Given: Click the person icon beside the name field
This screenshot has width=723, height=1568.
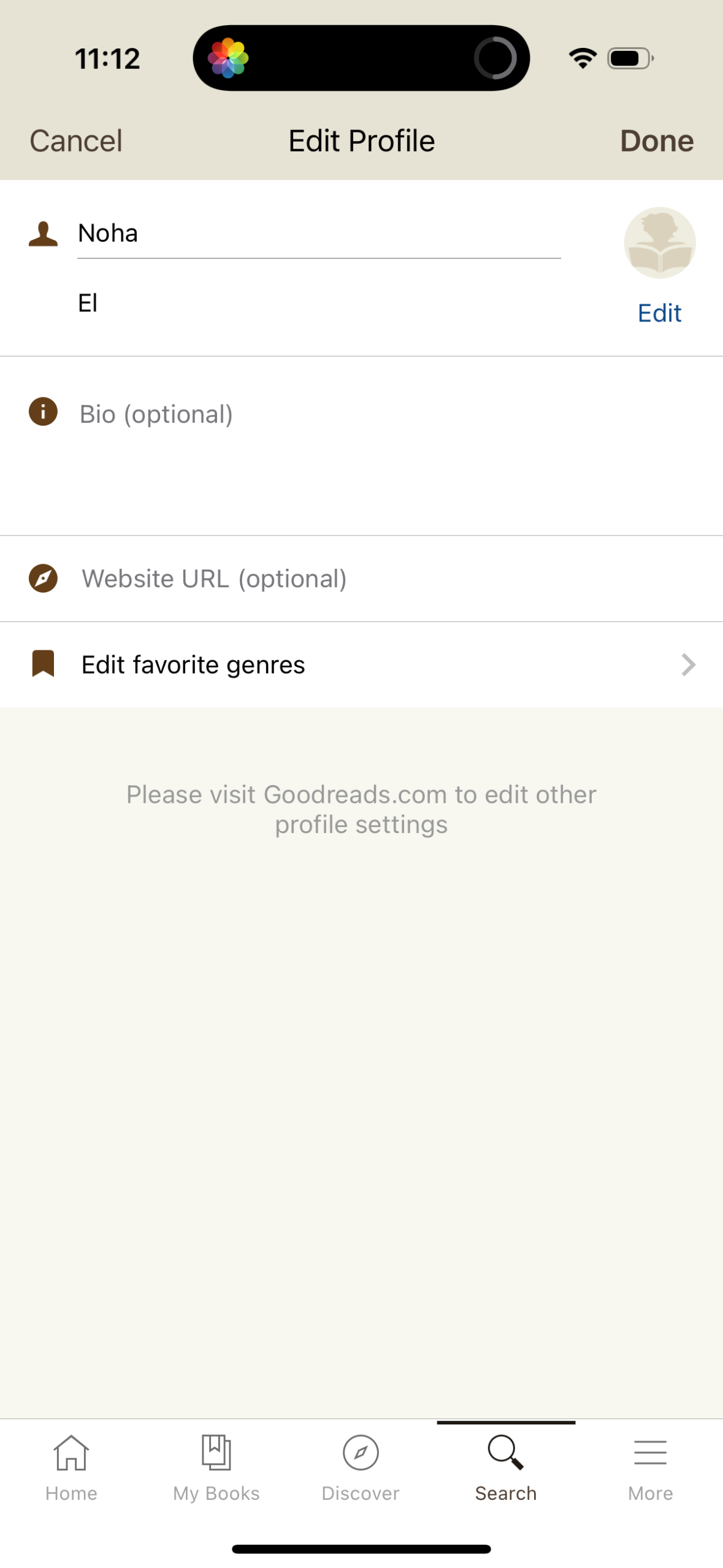Looking at the screenshot, I should 43,234.
